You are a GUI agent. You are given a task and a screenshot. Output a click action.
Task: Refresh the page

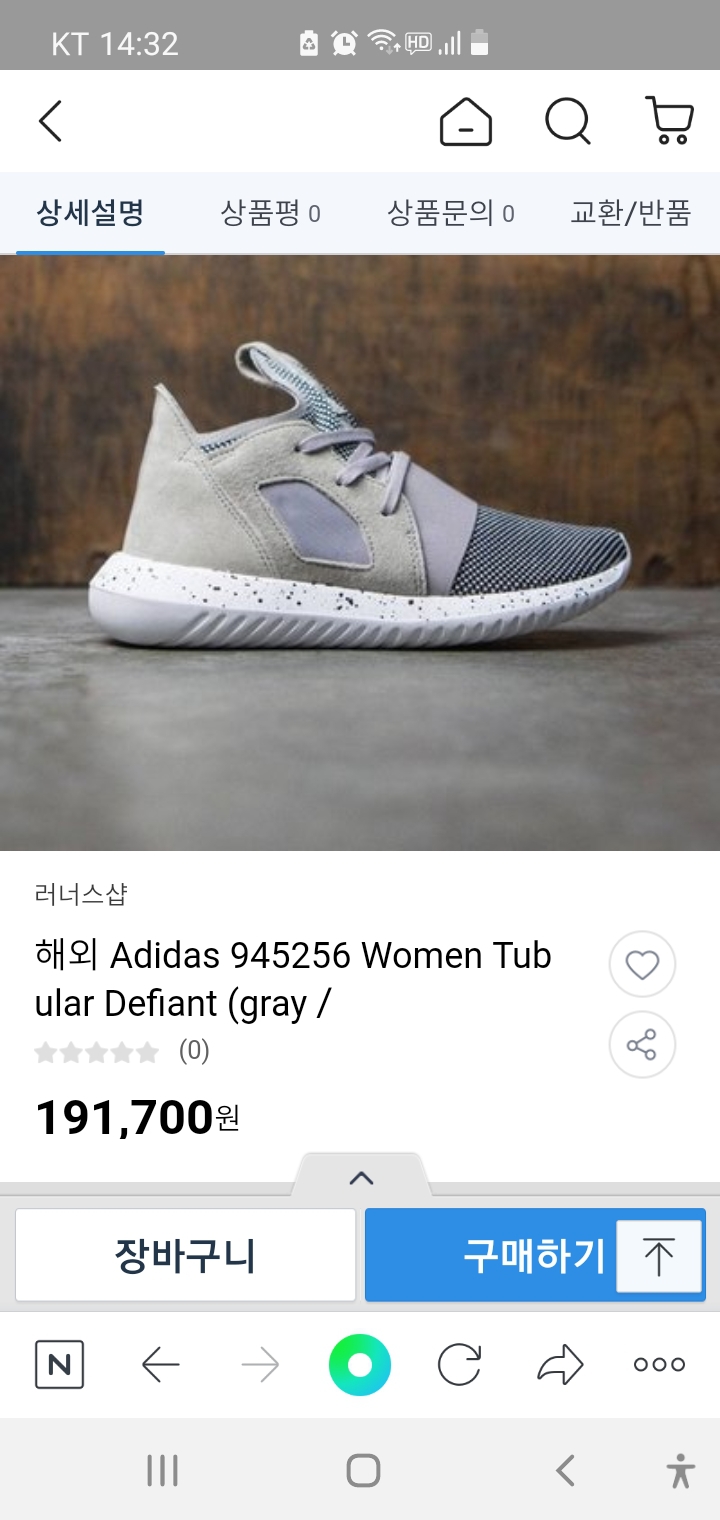460,1363
